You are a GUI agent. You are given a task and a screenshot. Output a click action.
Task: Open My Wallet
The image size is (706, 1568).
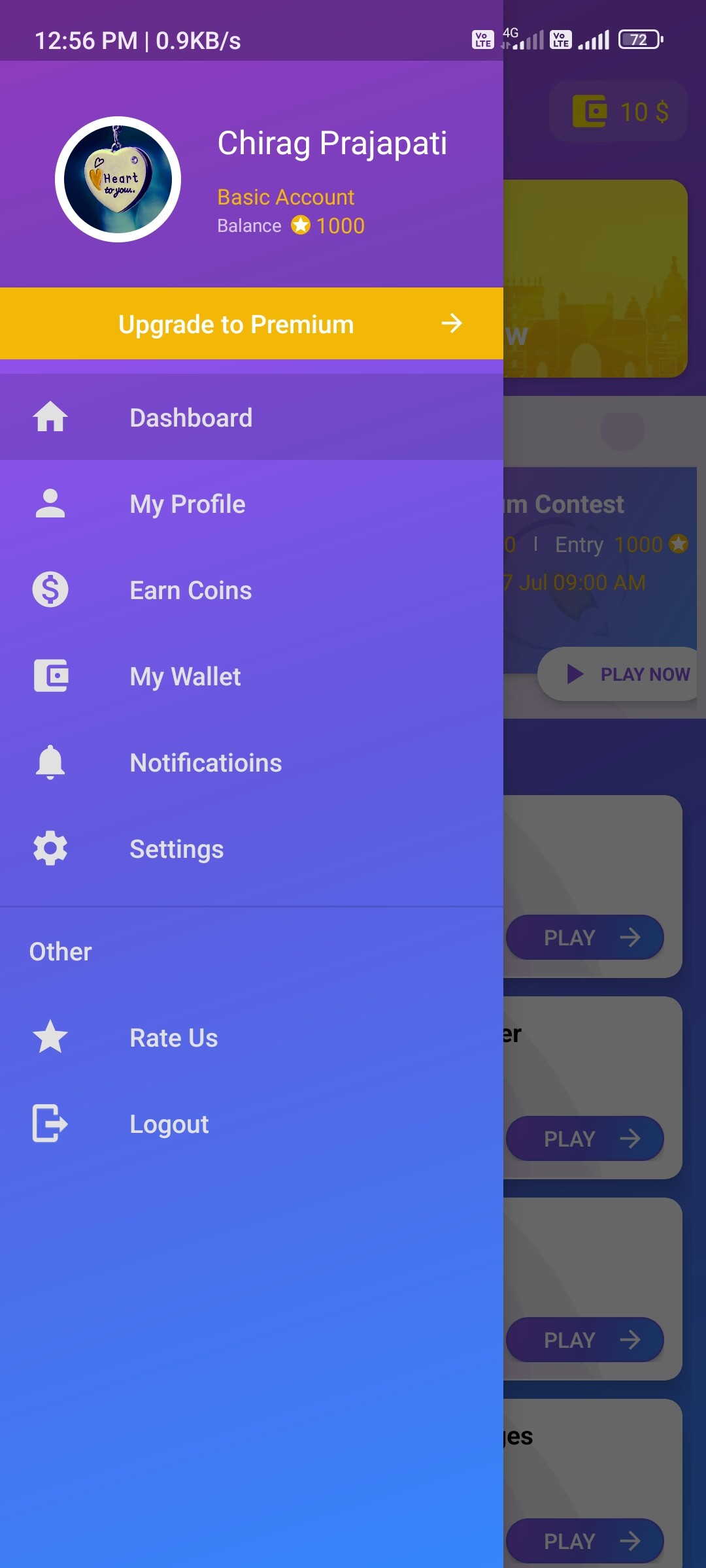click(185, 677)
